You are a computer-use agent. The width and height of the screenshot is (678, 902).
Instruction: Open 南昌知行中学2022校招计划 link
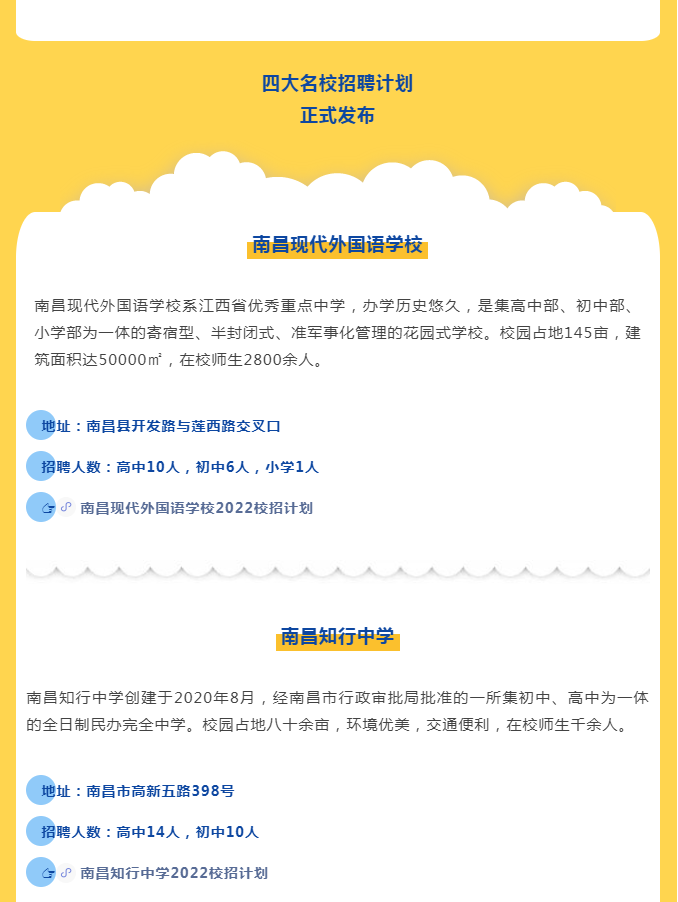174,873
